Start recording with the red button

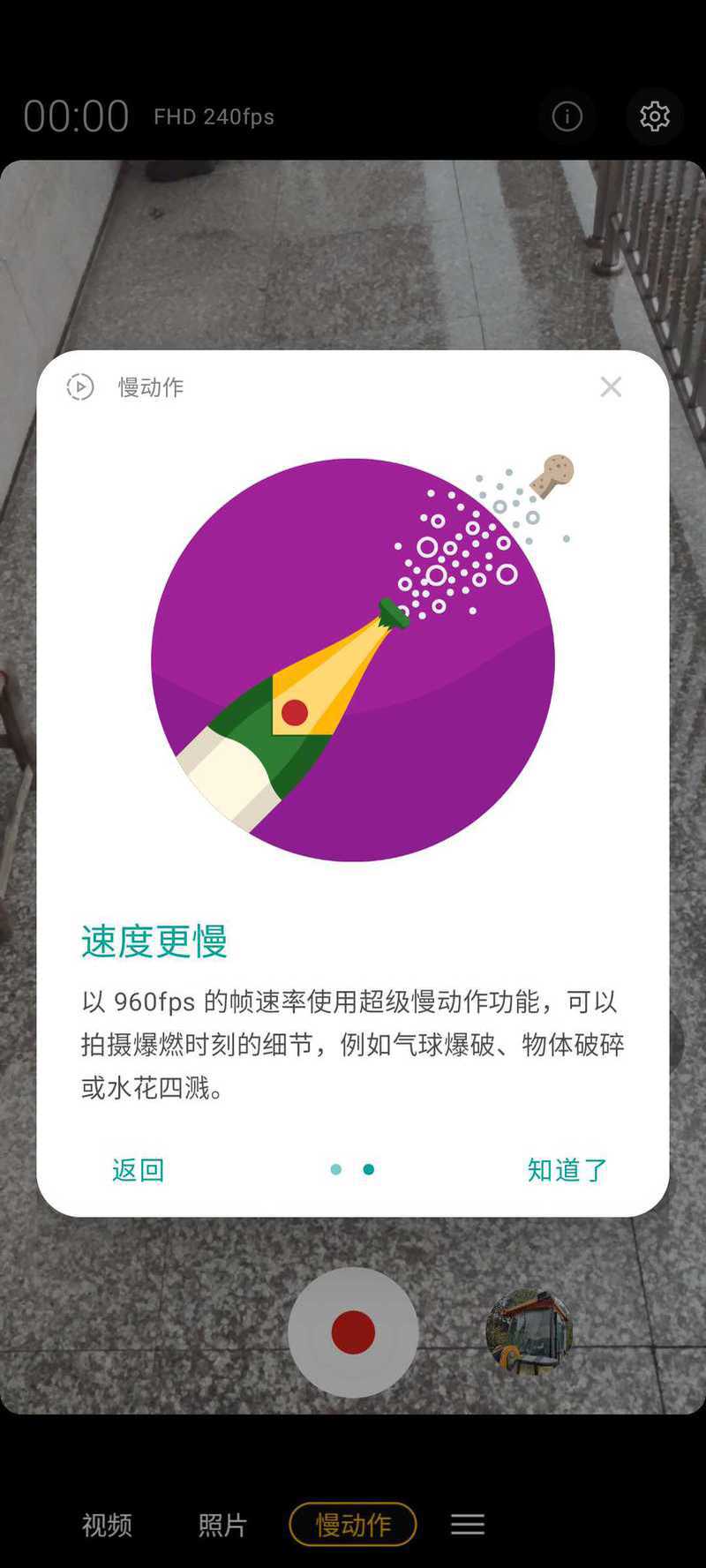click(x=353, y=1332)
